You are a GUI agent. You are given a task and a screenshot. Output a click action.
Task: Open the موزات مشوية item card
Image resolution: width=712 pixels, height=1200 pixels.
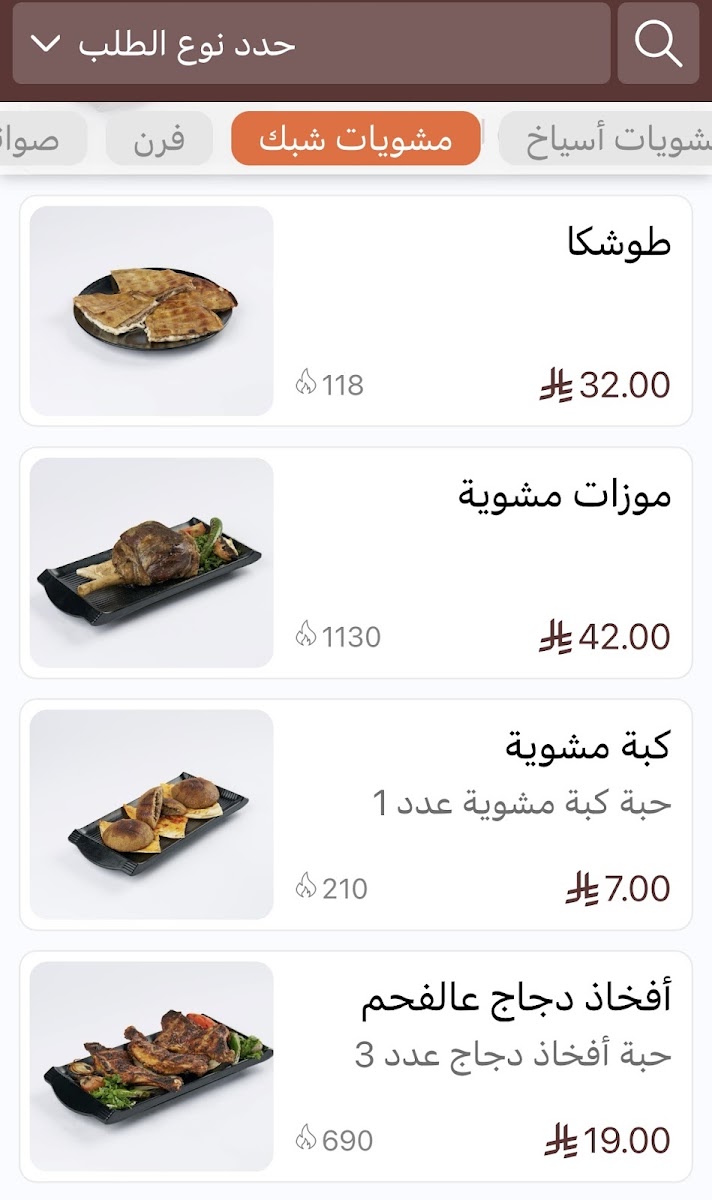click(356, 563)
